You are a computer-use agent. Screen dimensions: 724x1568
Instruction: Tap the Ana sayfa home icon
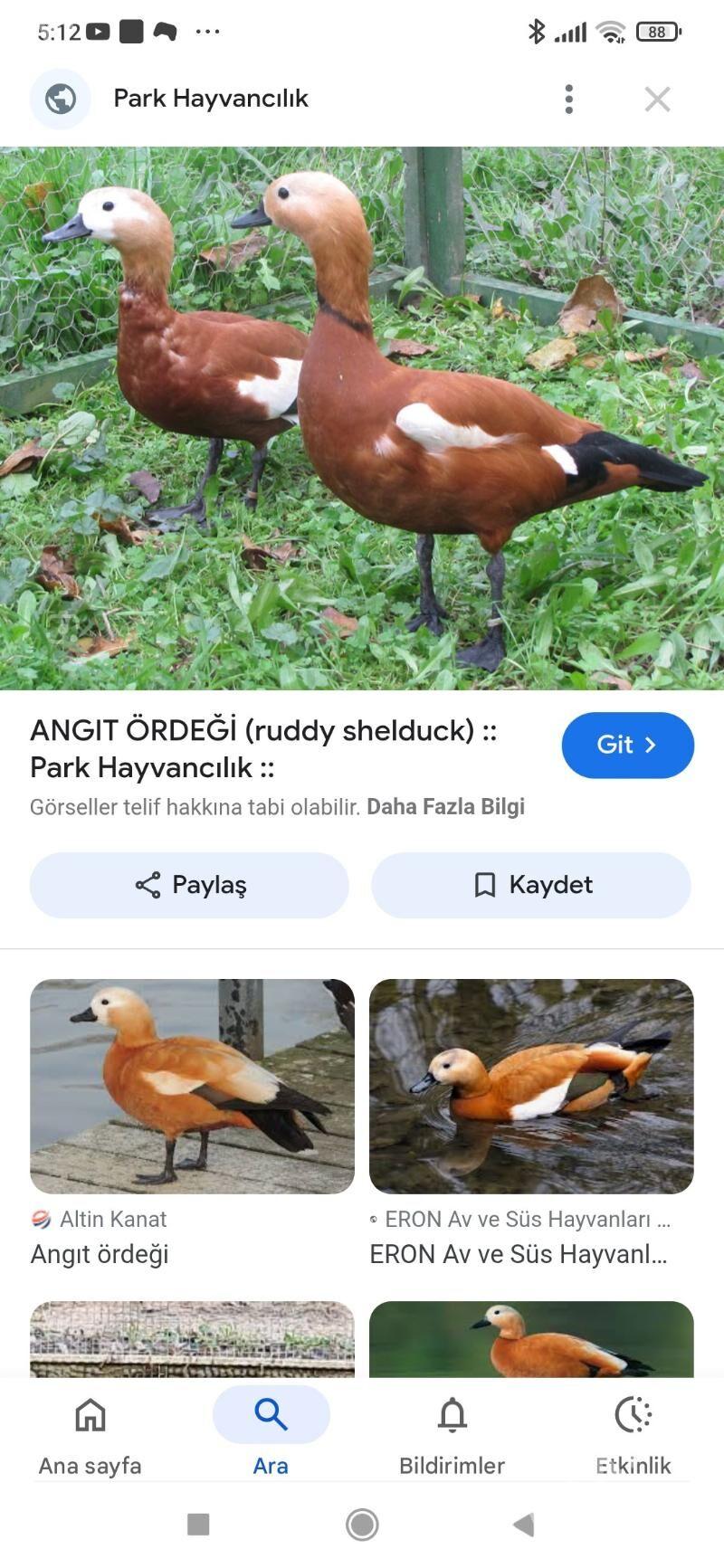(x=90, y=1413)
